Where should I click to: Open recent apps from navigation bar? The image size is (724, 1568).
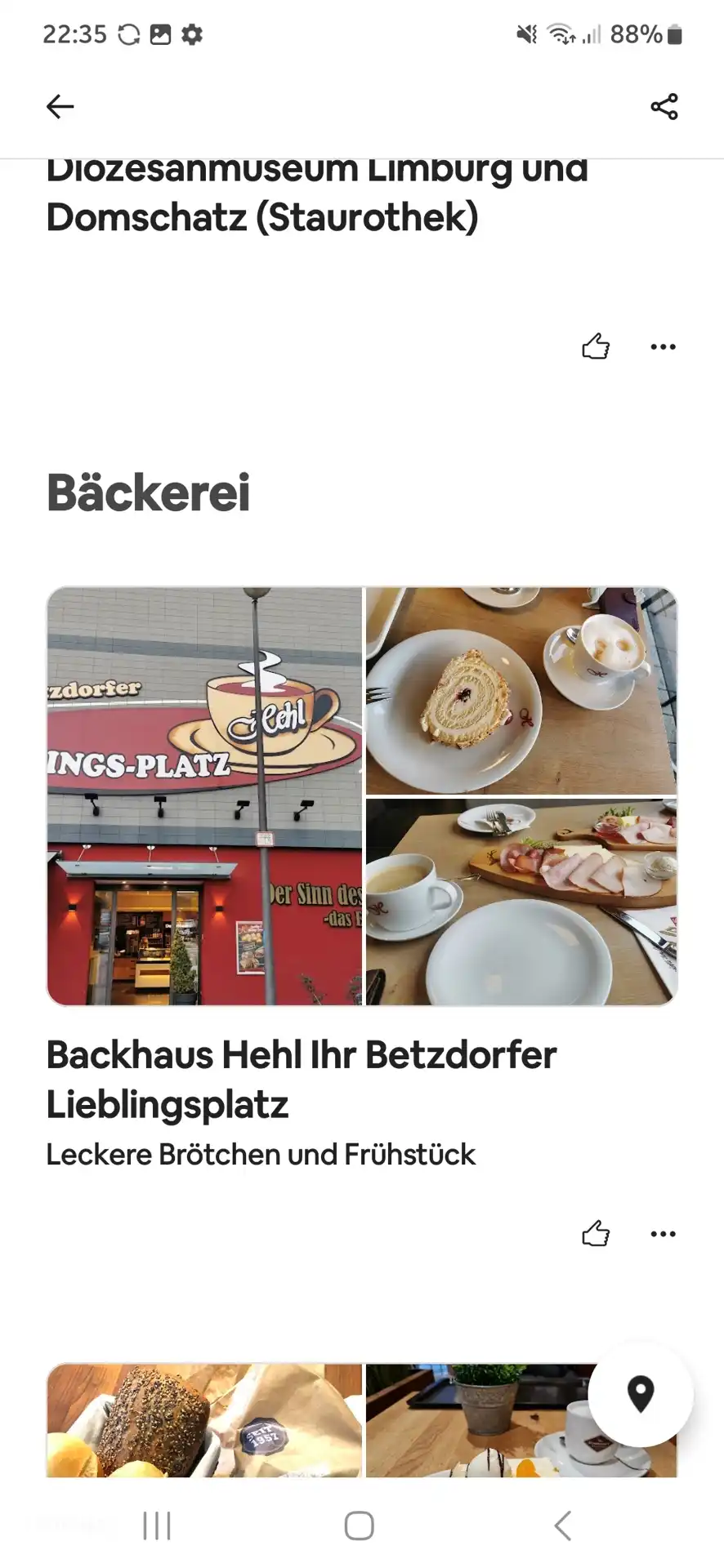pos(157,1525)
